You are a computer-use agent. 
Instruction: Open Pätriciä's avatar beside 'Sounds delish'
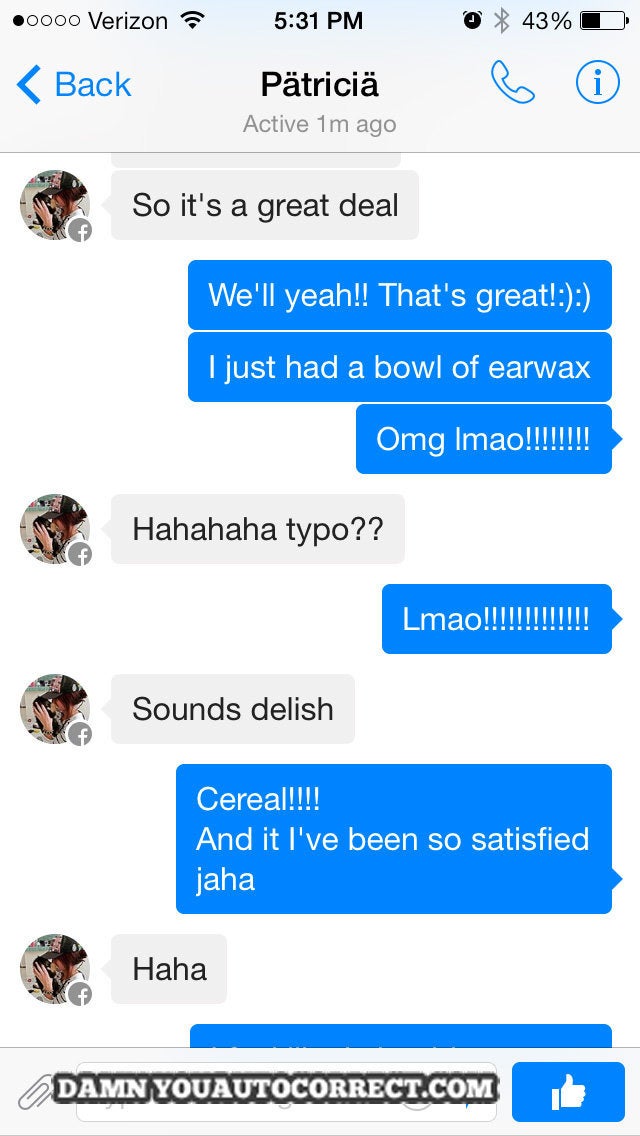click(55, 709)
